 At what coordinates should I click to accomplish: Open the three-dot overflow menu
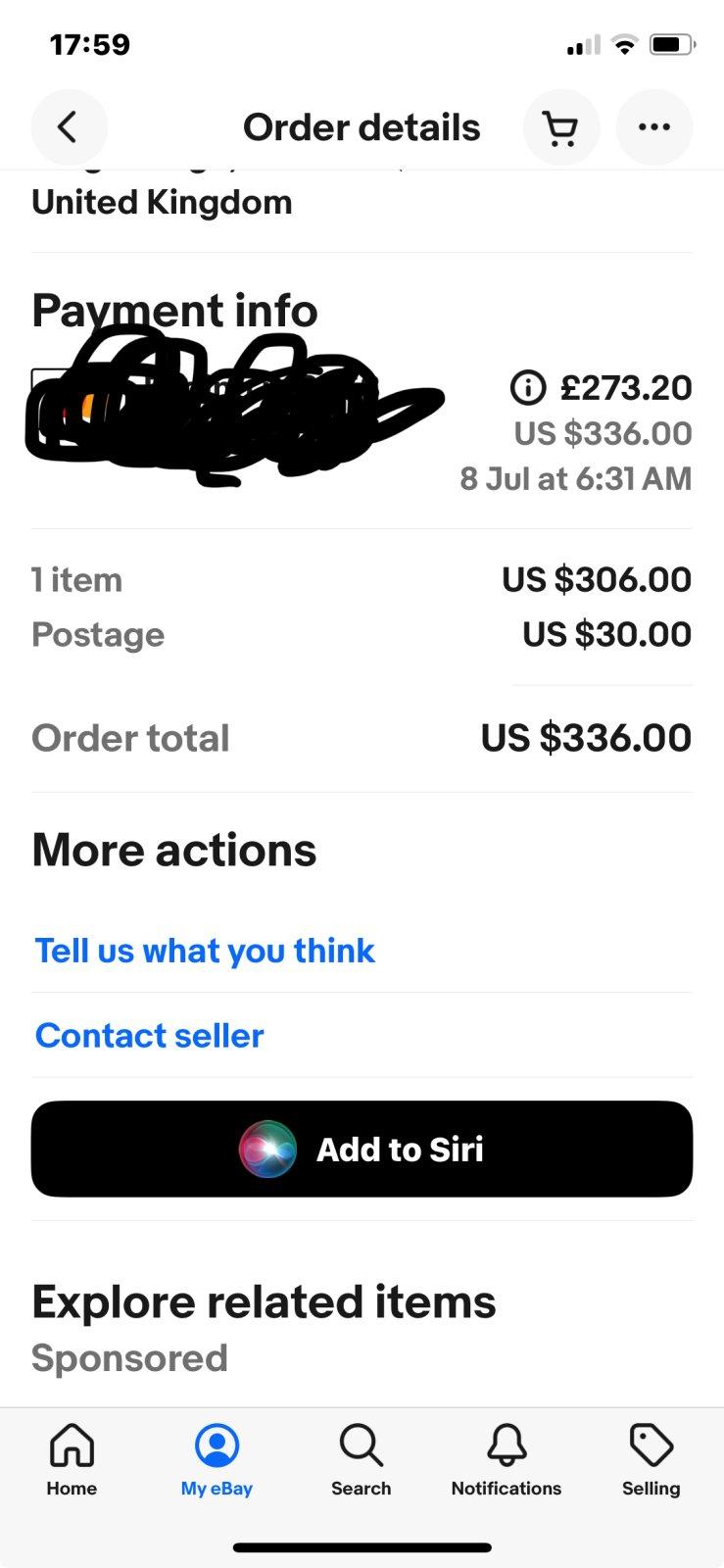click(x=653, y=127)
